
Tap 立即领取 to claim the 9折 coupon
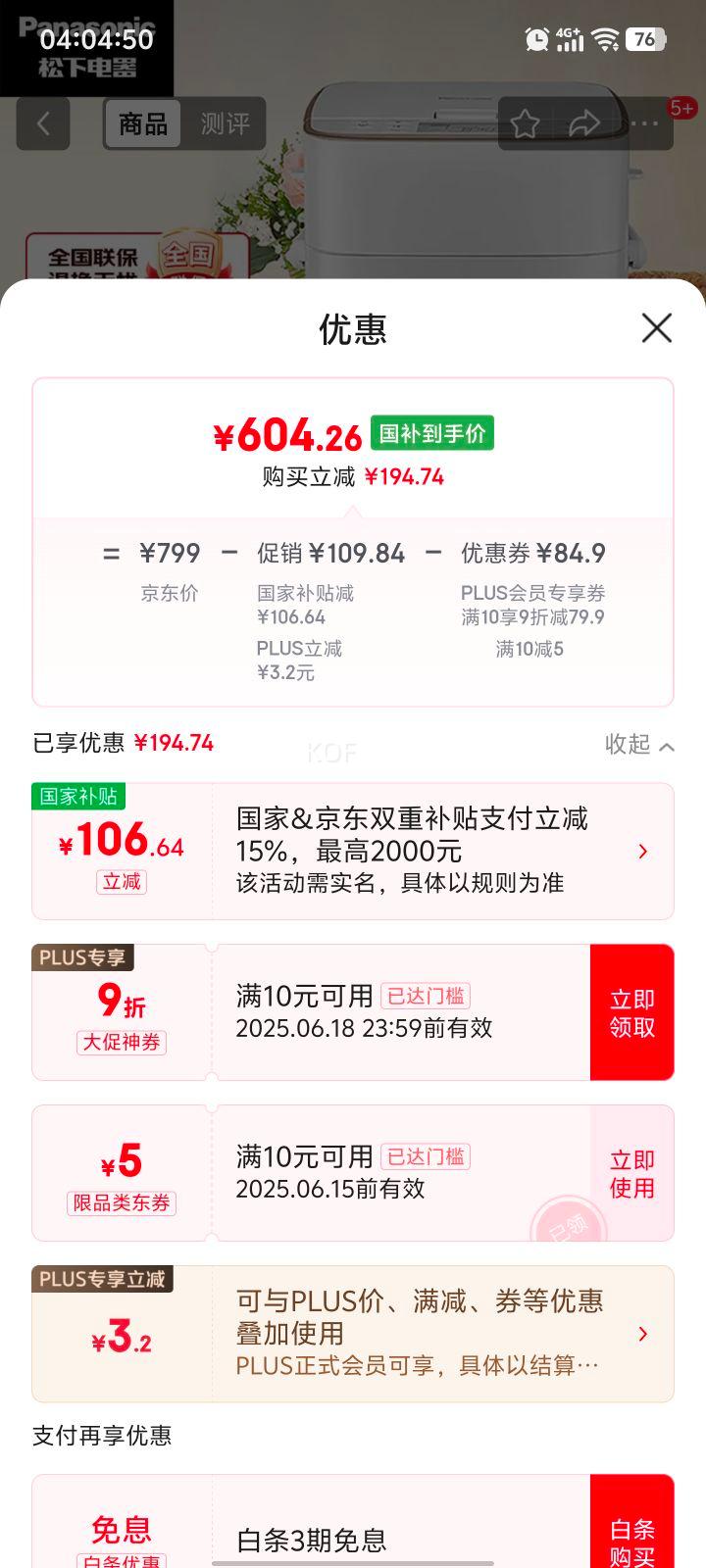tap(631, 1011)
